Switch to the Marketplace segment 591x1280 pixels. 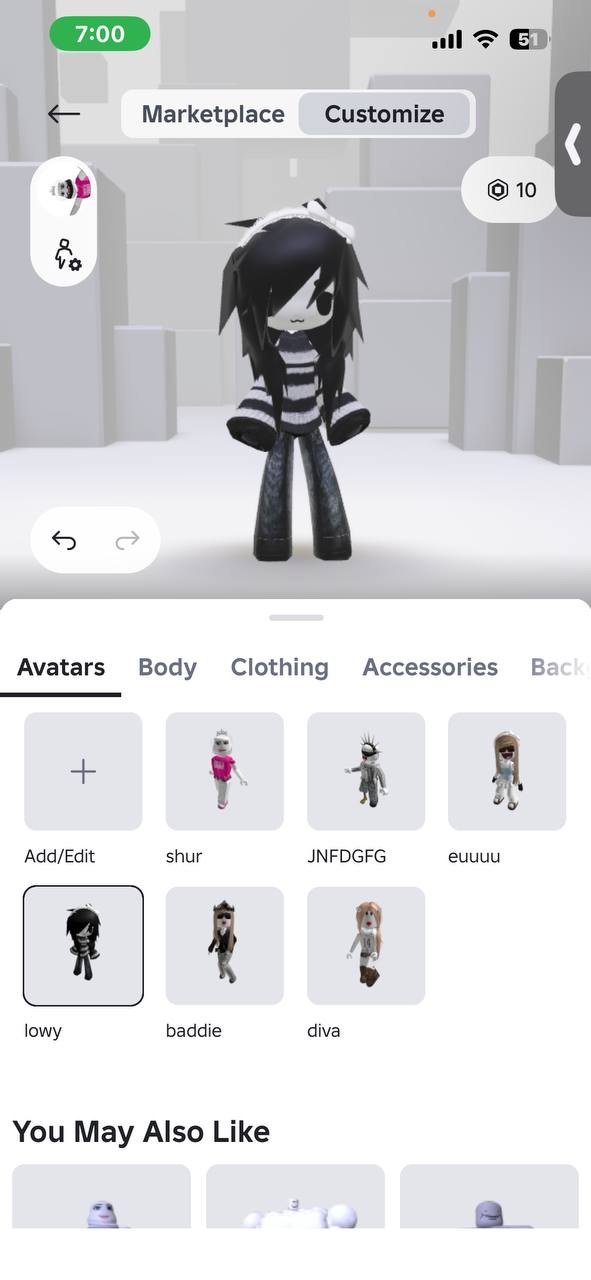click(x=212, y=114)
